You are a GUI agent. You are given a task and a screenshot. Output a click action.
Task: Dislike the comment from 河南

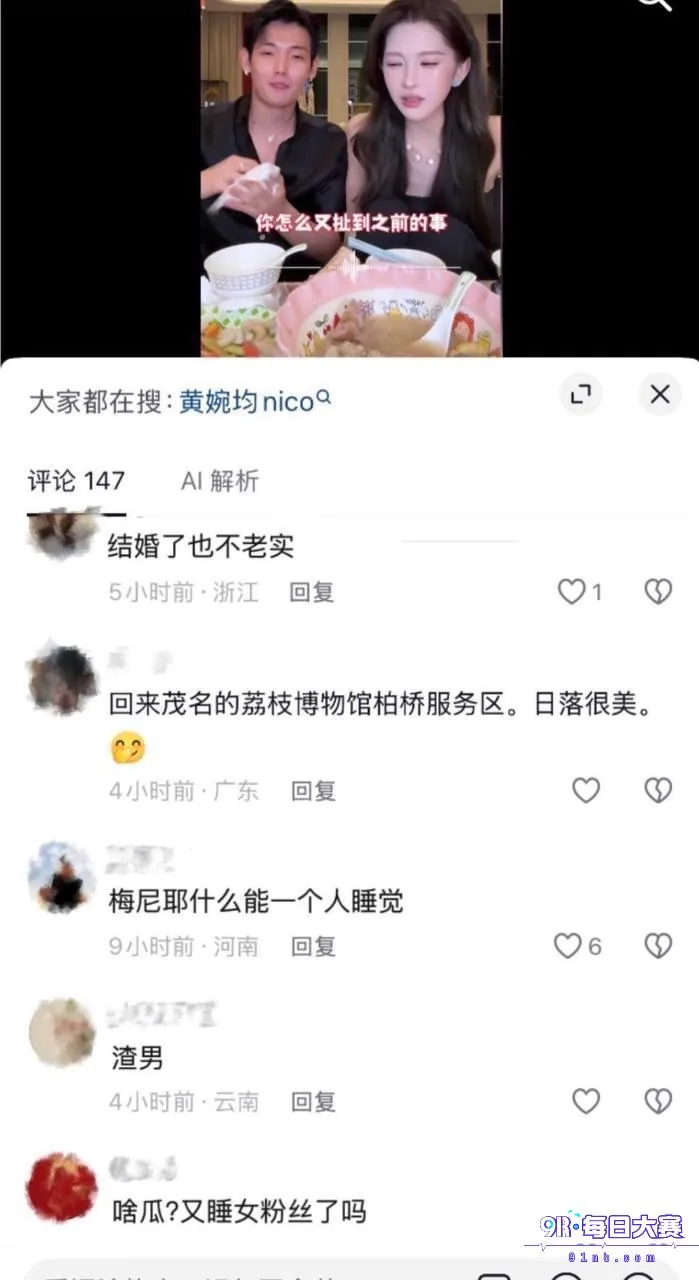coord(657,946)
